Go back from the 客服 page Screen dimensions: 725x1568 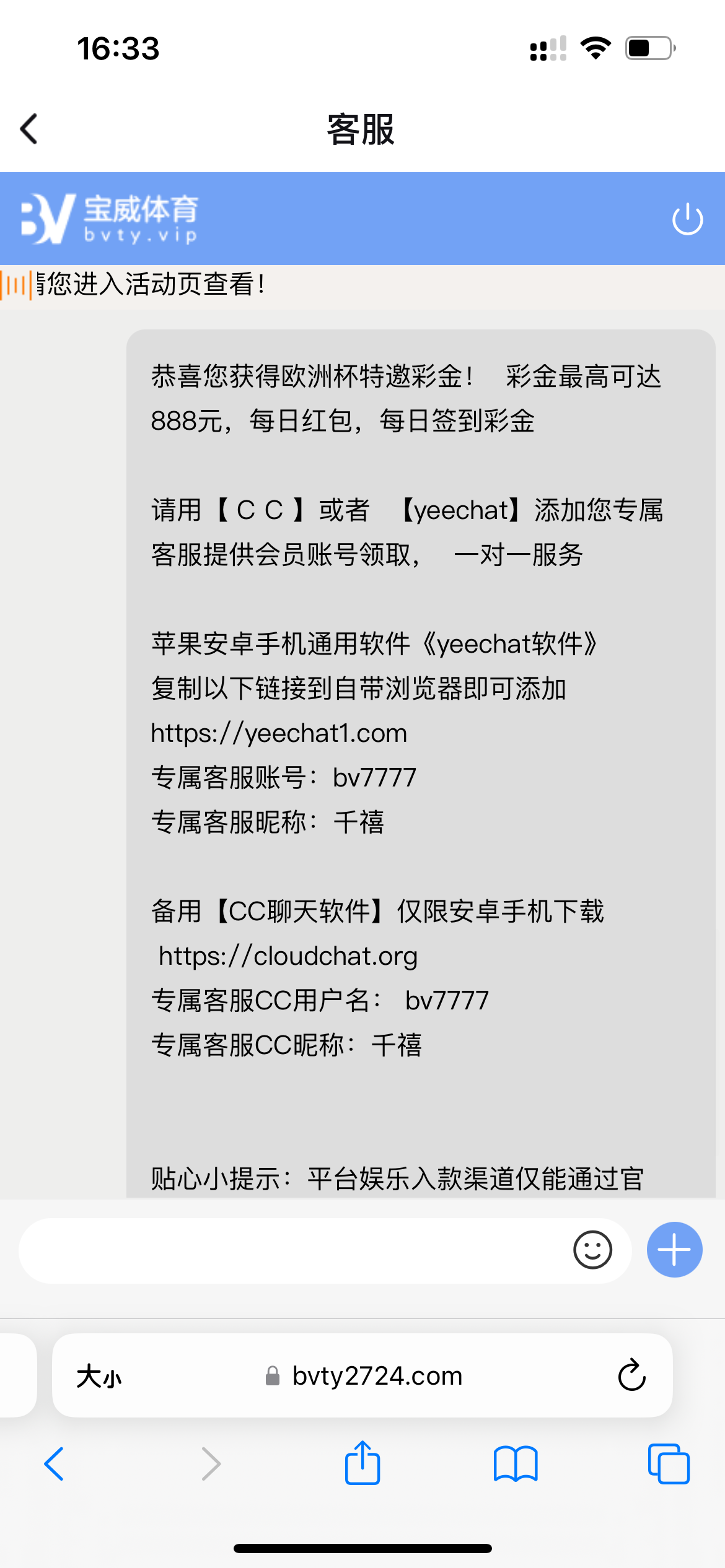coord(29,129)
